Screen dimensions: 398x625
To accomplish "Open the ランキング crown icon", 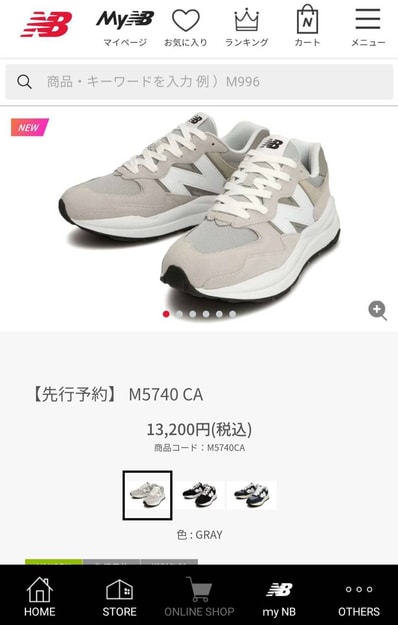I will tap(247, 28).
